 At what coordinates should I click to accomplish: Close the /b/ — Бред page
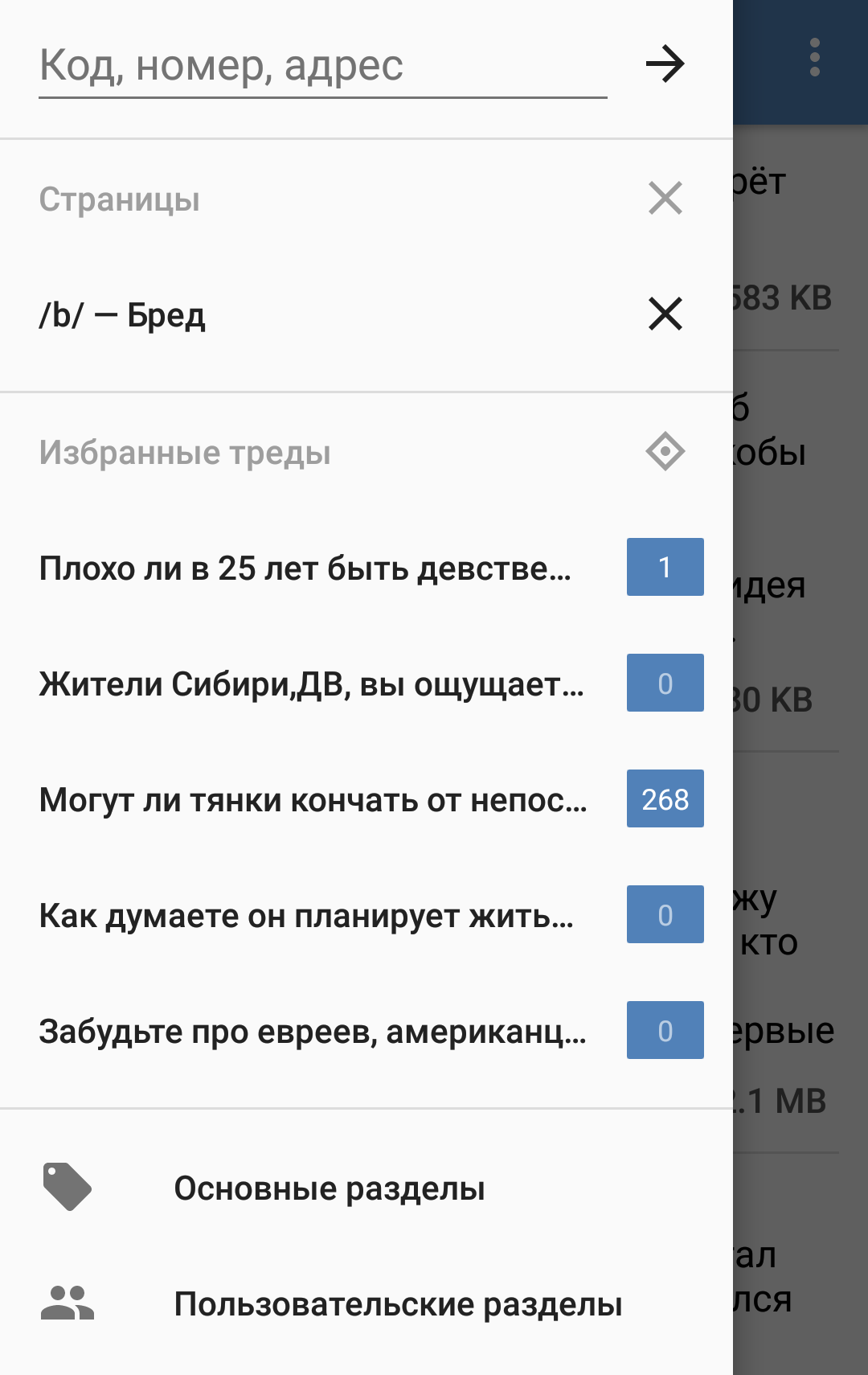tap(665, 314)
